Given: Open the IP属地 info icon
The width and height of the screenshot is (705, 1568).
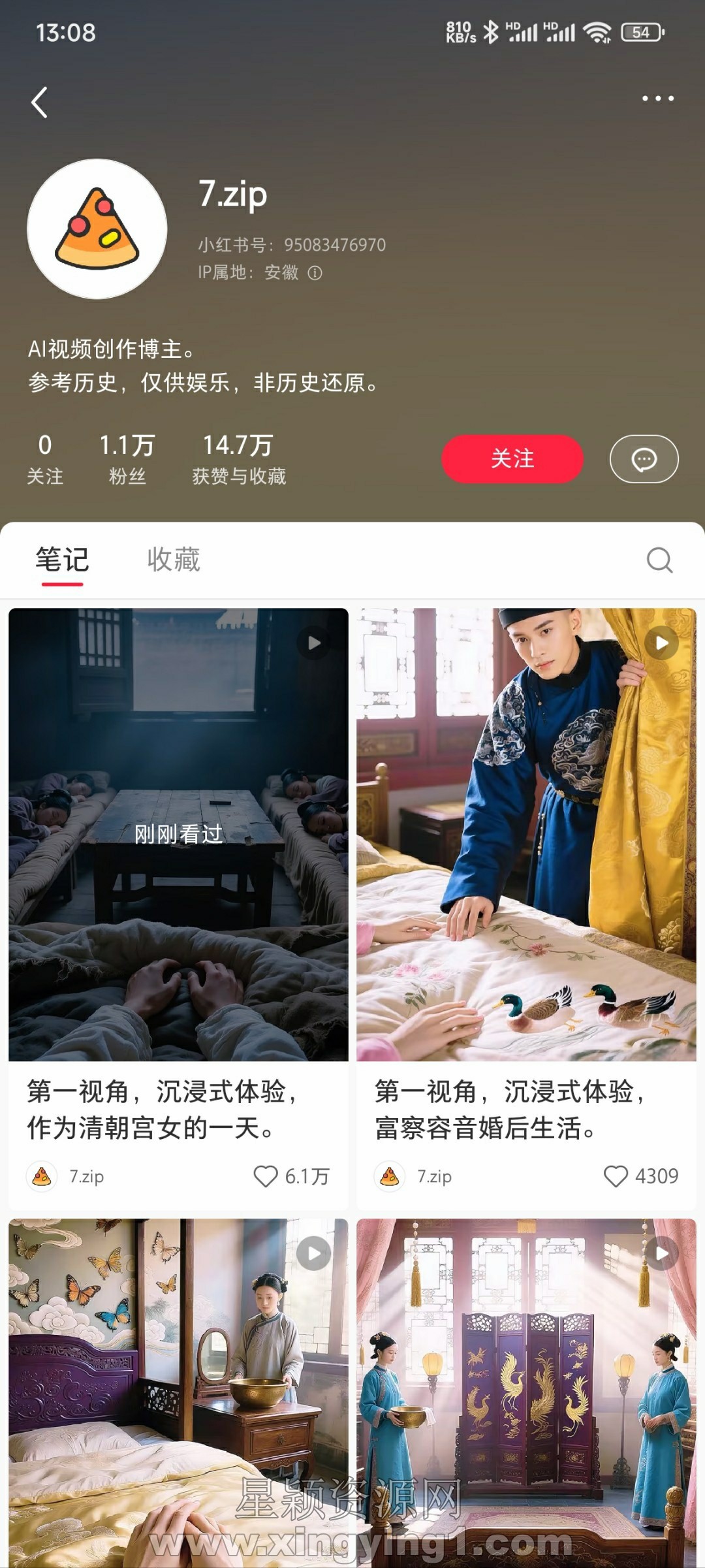Looking at the screenshot, I should pyautogui.click(x=315, y=273).
